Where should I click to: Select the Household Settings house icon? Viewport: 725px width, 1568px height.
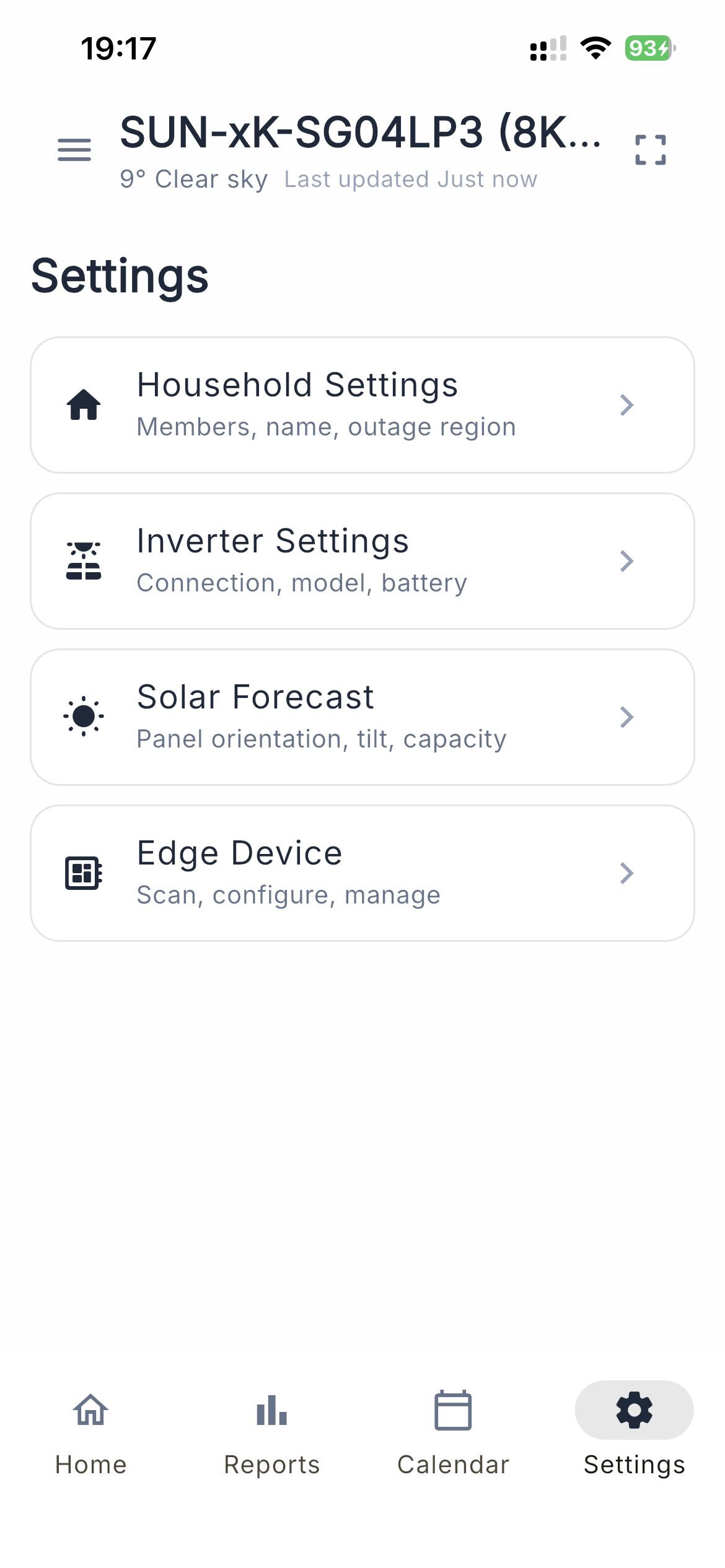point(83,404)
